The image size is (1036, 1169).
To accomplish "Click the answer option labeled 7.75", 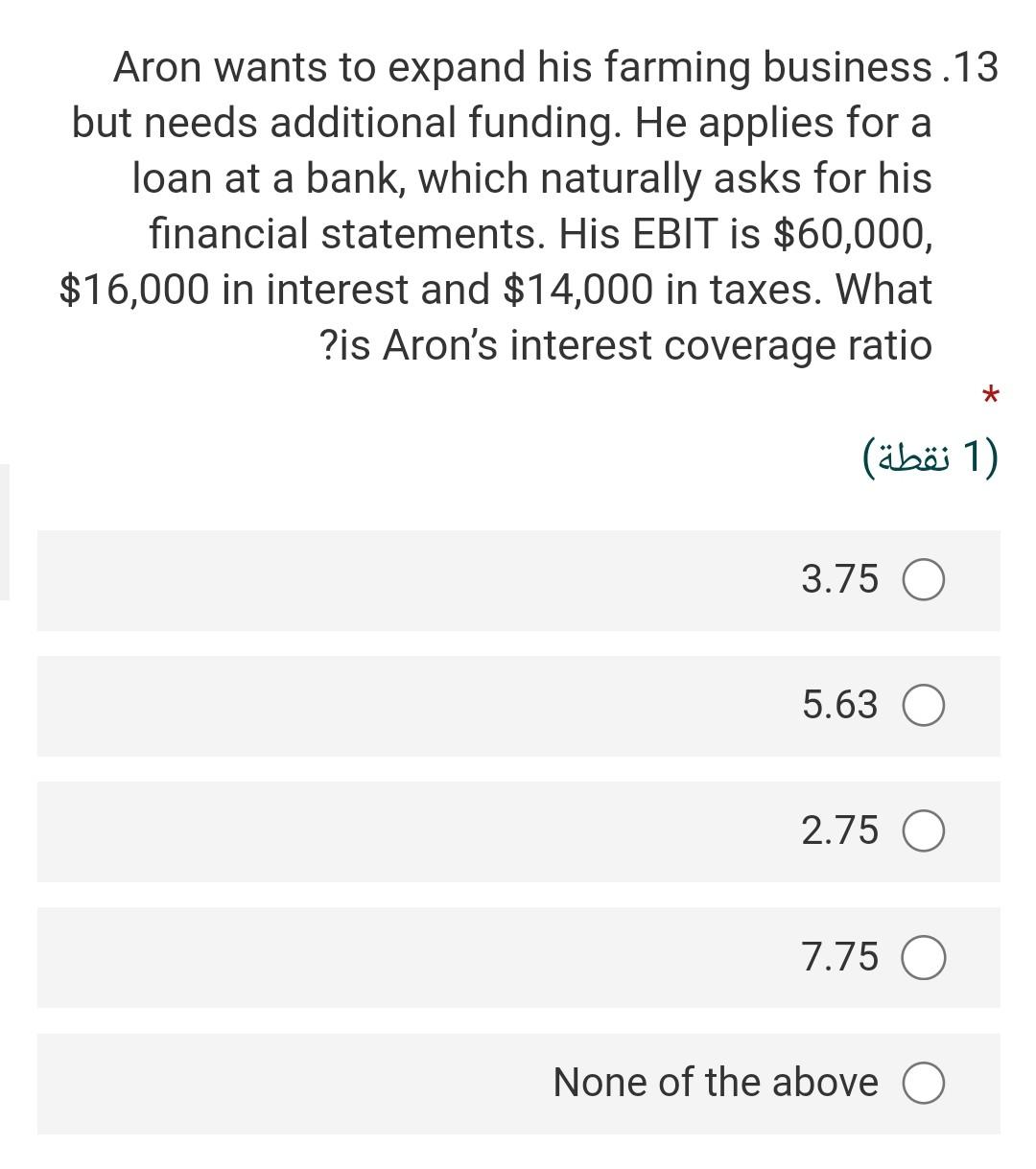I will click(839, 957).
